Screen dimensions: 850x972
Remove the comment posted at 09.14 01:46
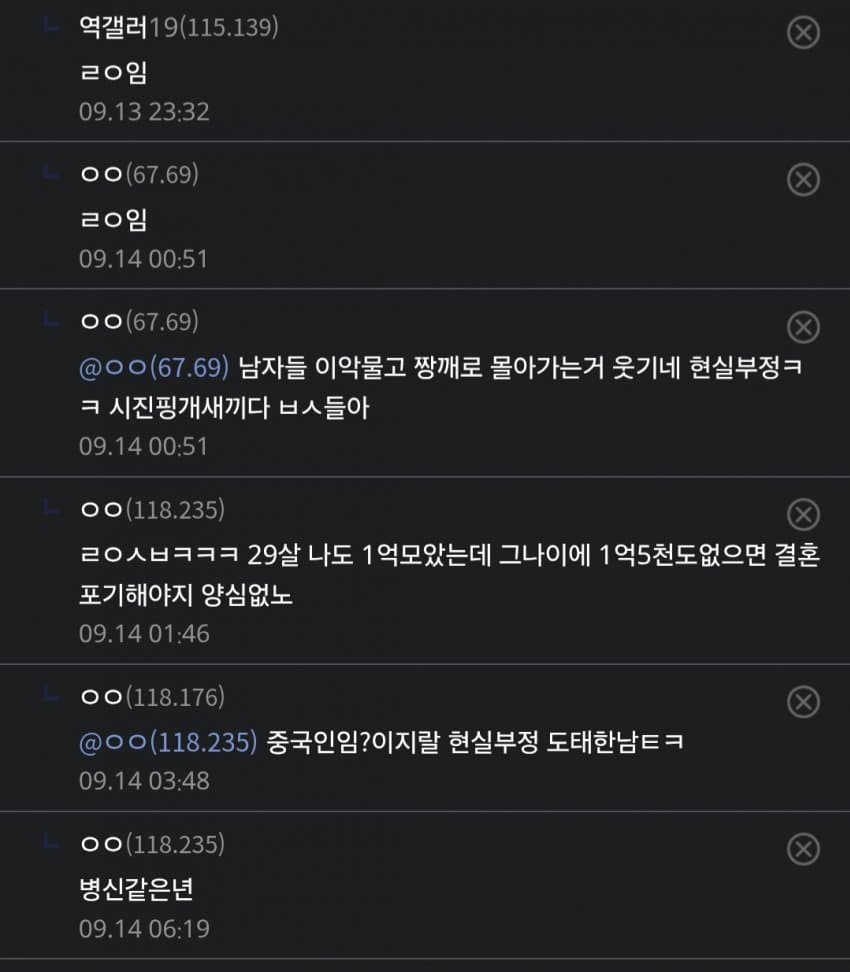tap(804, 514)
